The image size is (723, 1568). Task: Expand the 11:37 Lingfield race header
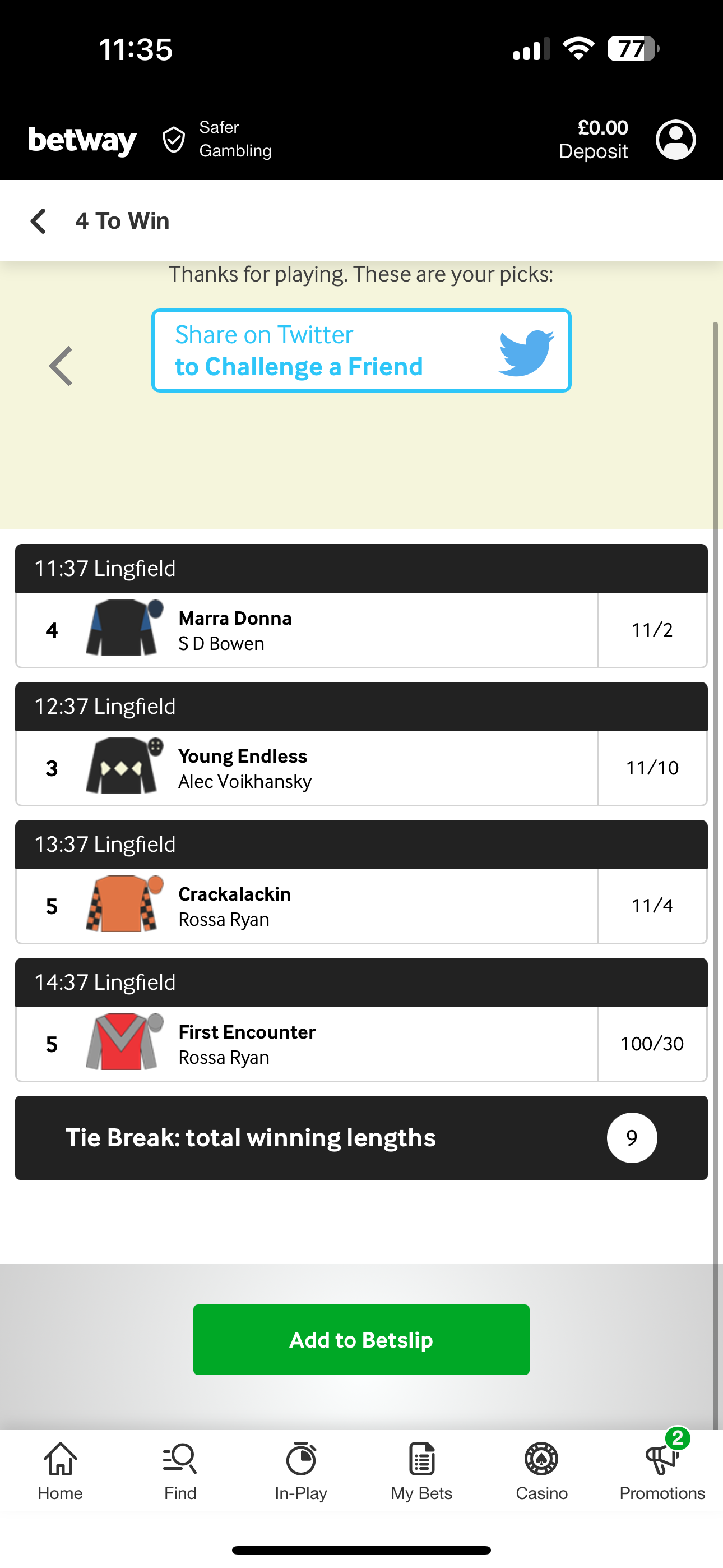361,568
